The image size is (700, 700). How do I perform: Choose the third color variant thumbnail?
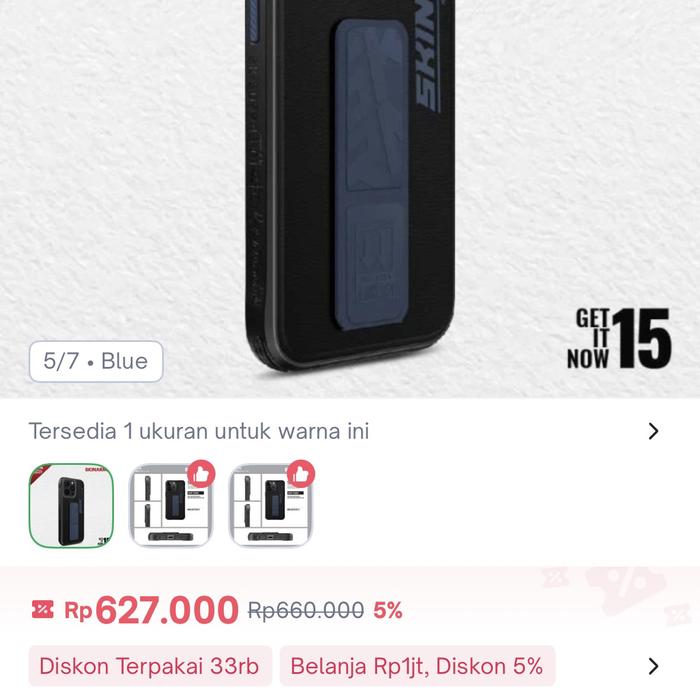(271, 505)
